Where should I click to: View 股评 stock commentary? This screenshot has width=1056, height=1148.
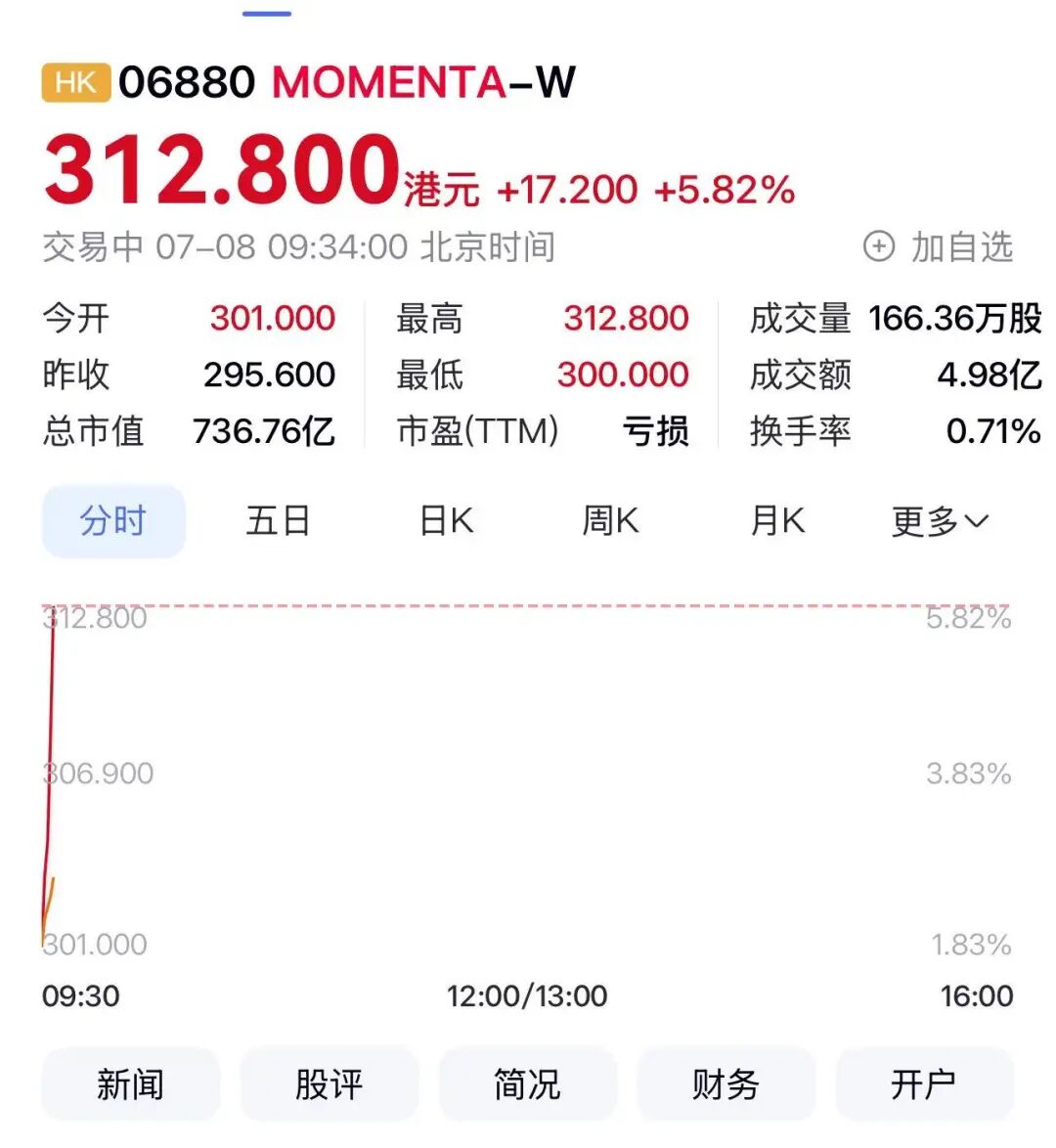coord(329,1084)
